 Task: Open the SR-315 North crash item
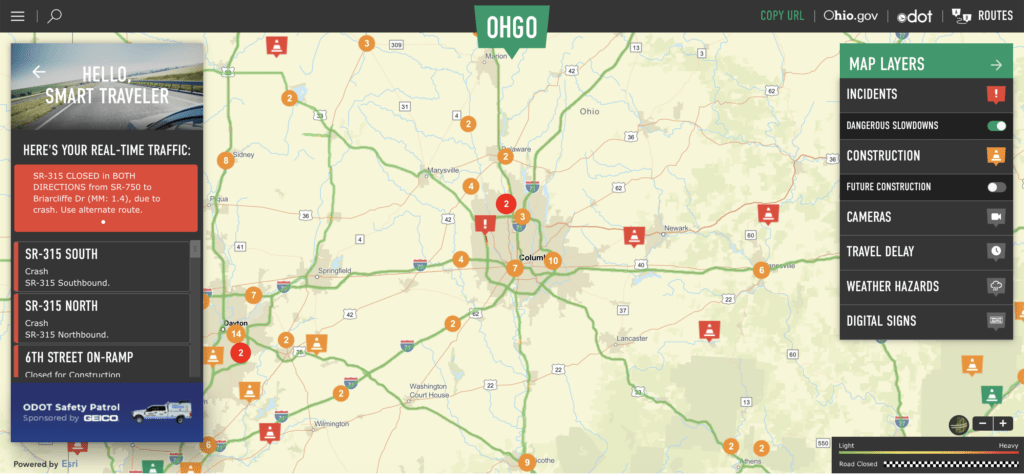click(100, 316)
